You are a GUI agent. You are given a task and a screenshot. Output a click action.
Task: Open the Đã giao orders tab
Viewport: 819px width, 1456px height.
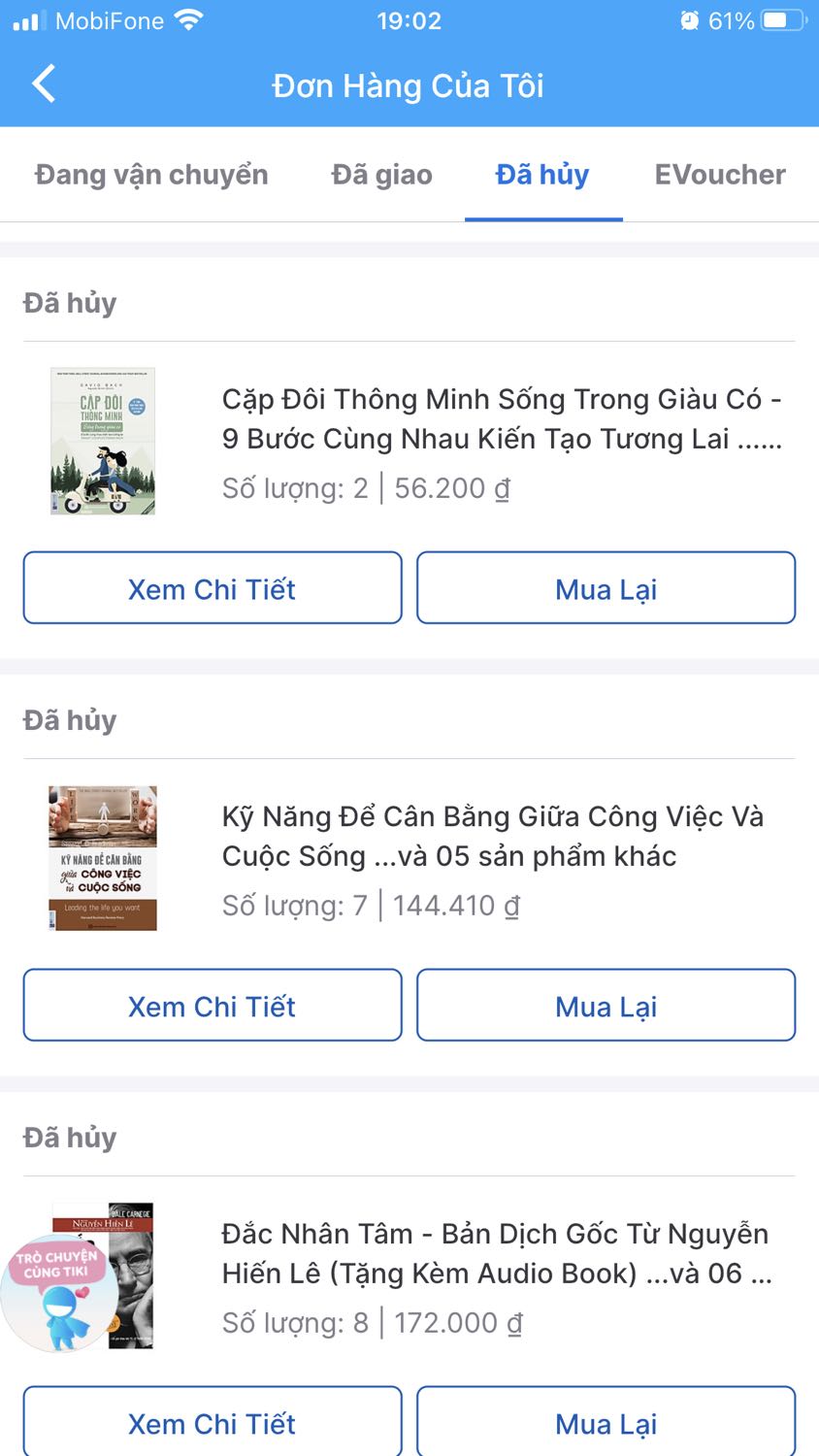tap(380, 175)
